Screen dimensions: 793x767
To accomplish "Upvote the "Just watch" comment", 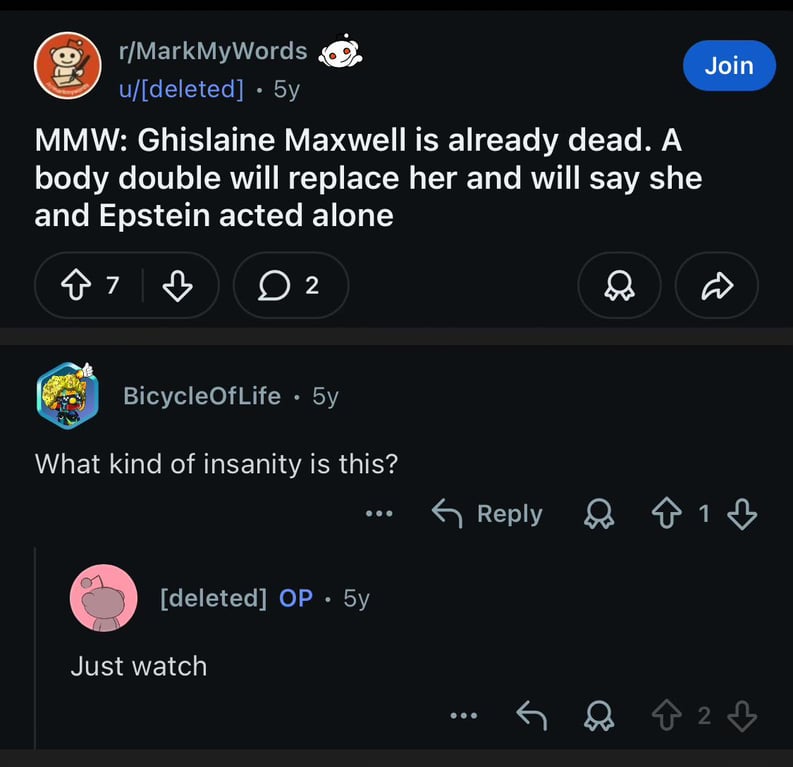I will click(667, 715).
